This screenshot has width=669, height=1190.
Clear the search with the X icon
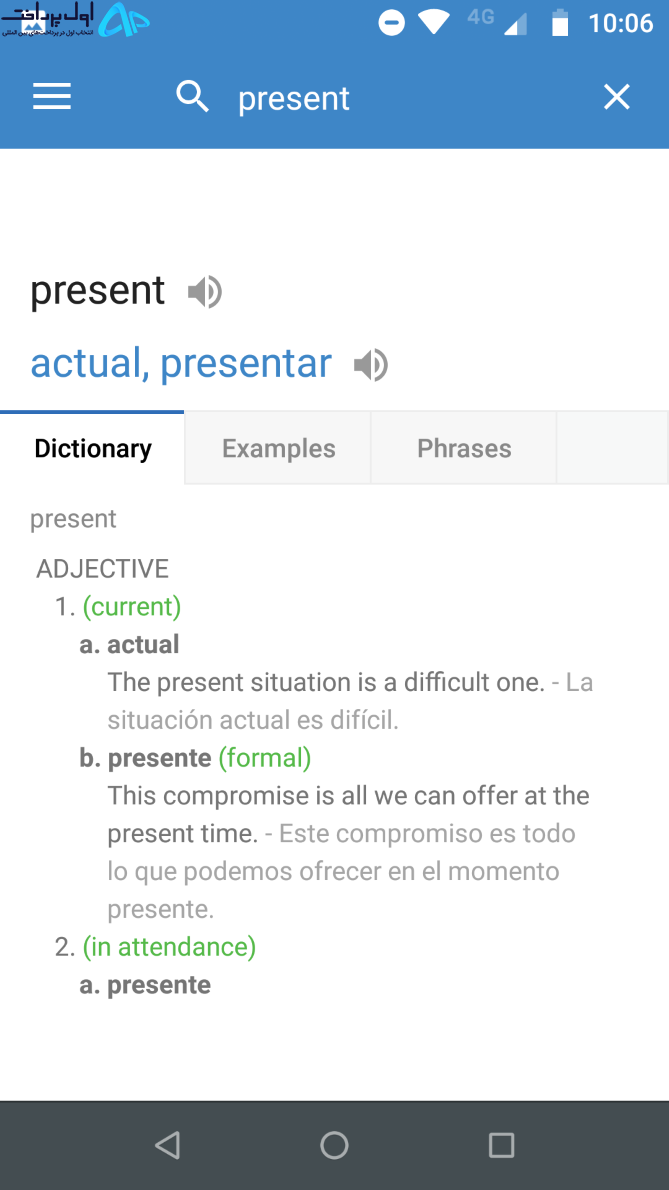click(616, 97)
